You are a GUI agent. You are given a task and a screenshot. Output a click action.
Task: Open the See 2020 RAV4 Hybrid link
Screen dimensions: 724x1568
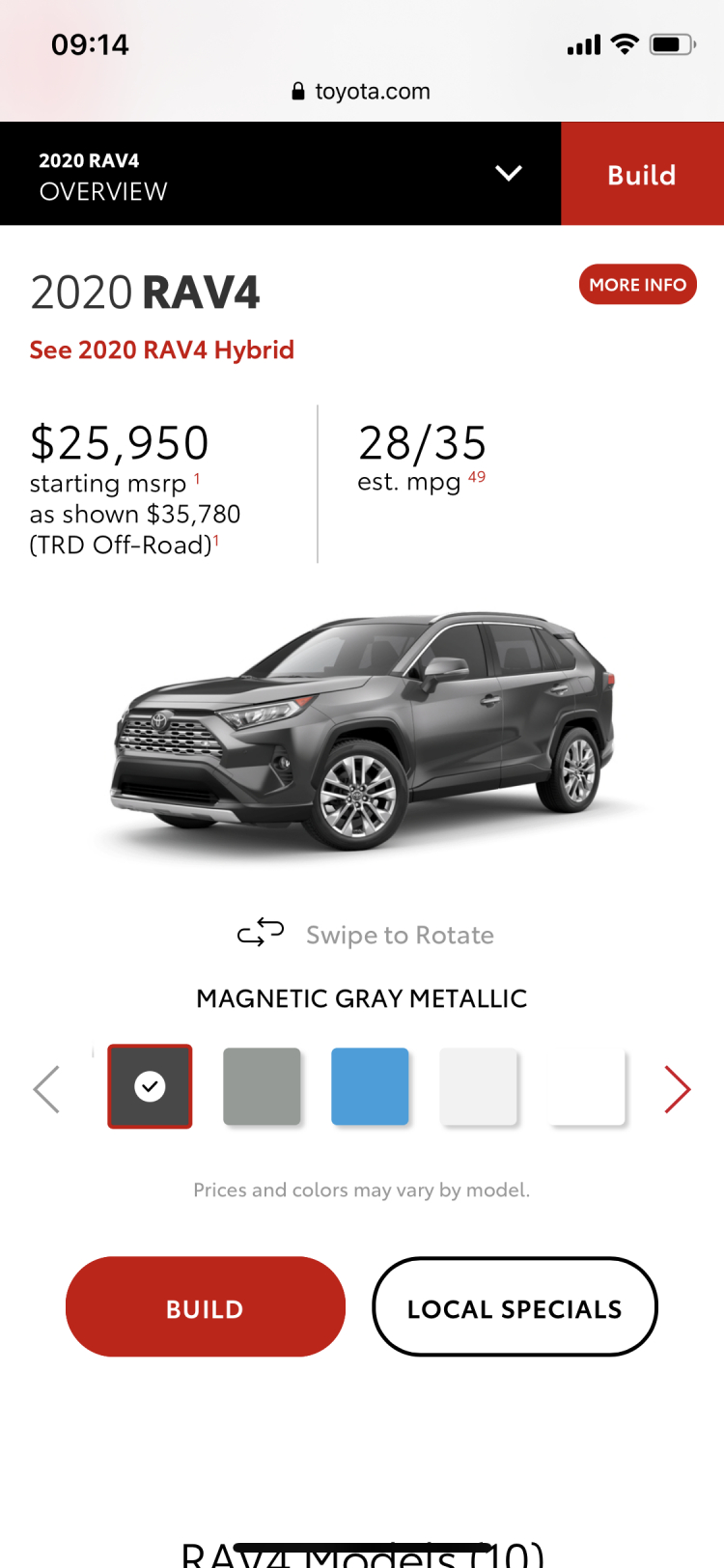coord(161,350)
